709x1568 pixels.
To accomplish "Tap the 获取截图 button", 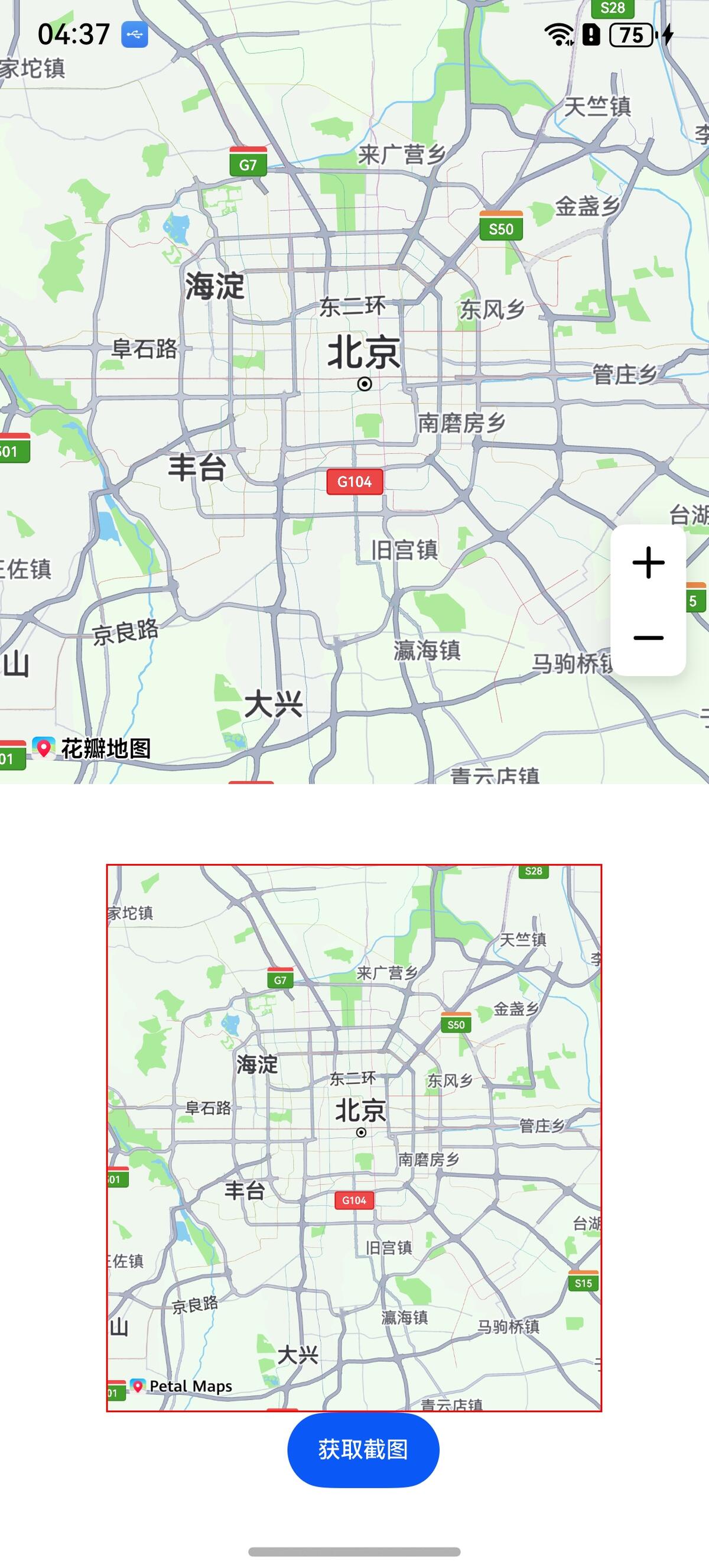I will coord(363,1450).
